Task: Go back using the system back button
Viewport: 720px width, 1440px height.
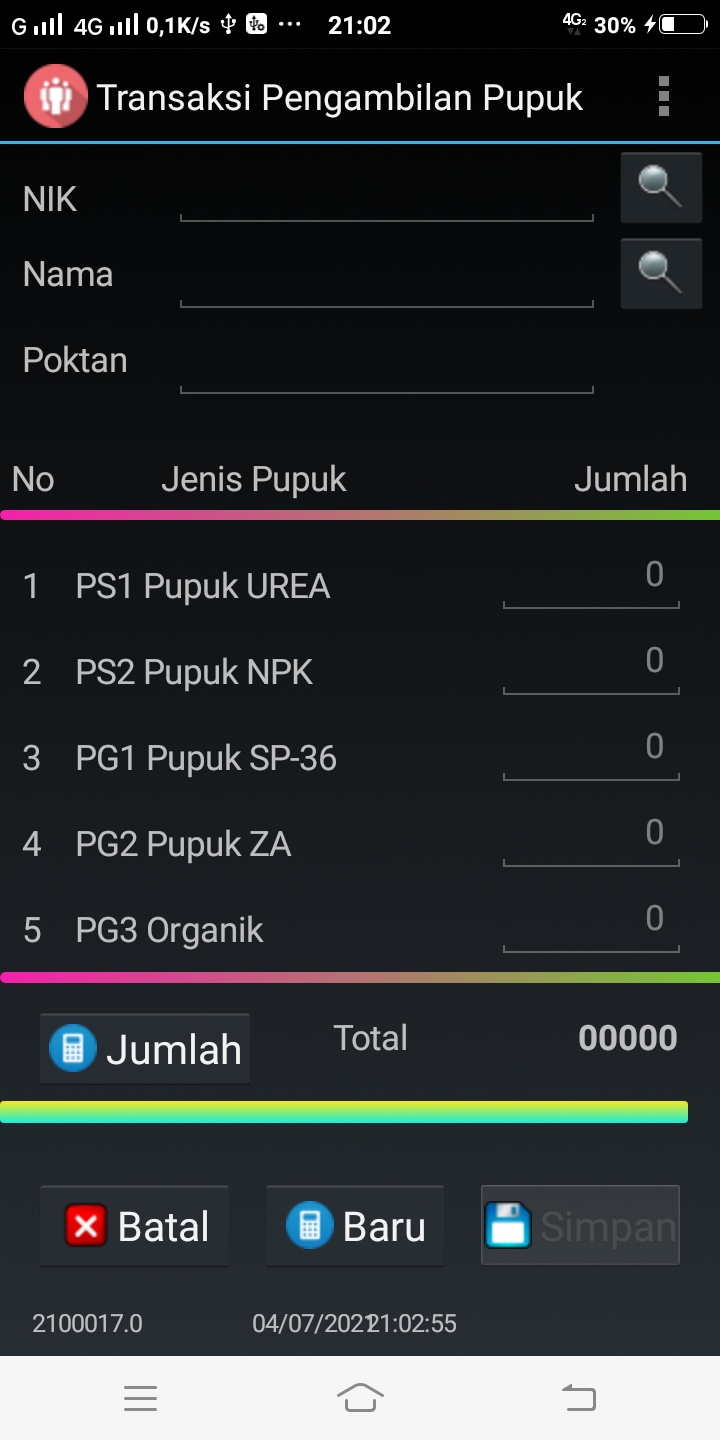Action: [x=579, y=1398]
